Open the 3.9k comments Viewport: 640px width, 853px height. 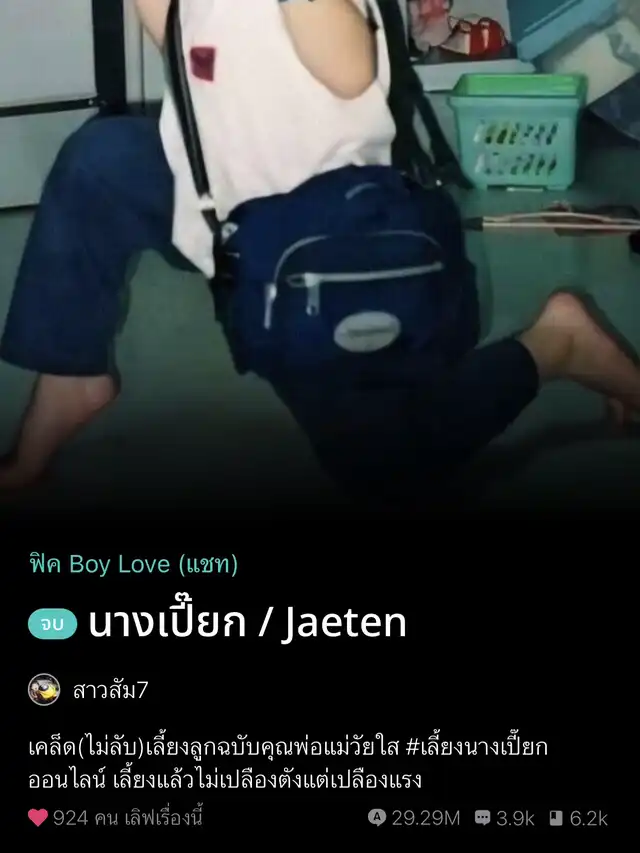tap(505, 818)
